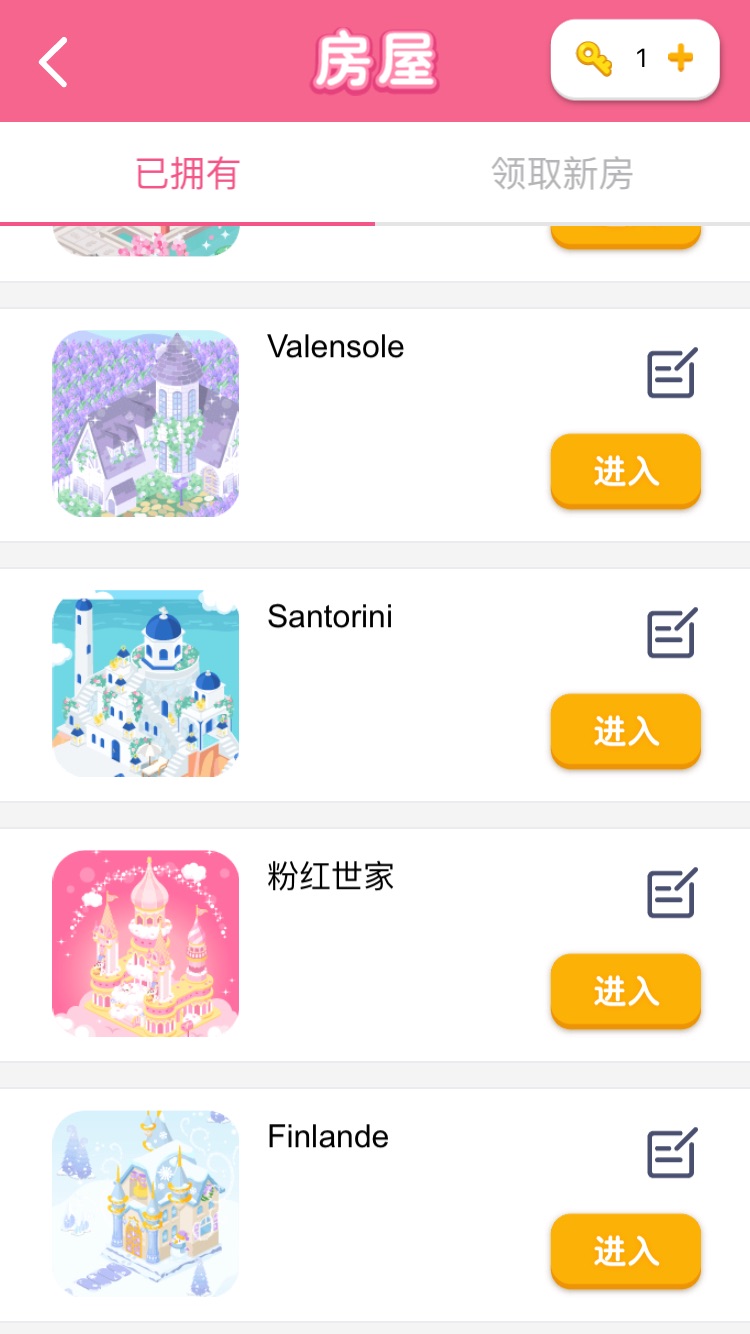The height and width of the screenshot is (1334, 750).
Task: Open the Finlande snowy house image
Action: (x=146, y=1204)
